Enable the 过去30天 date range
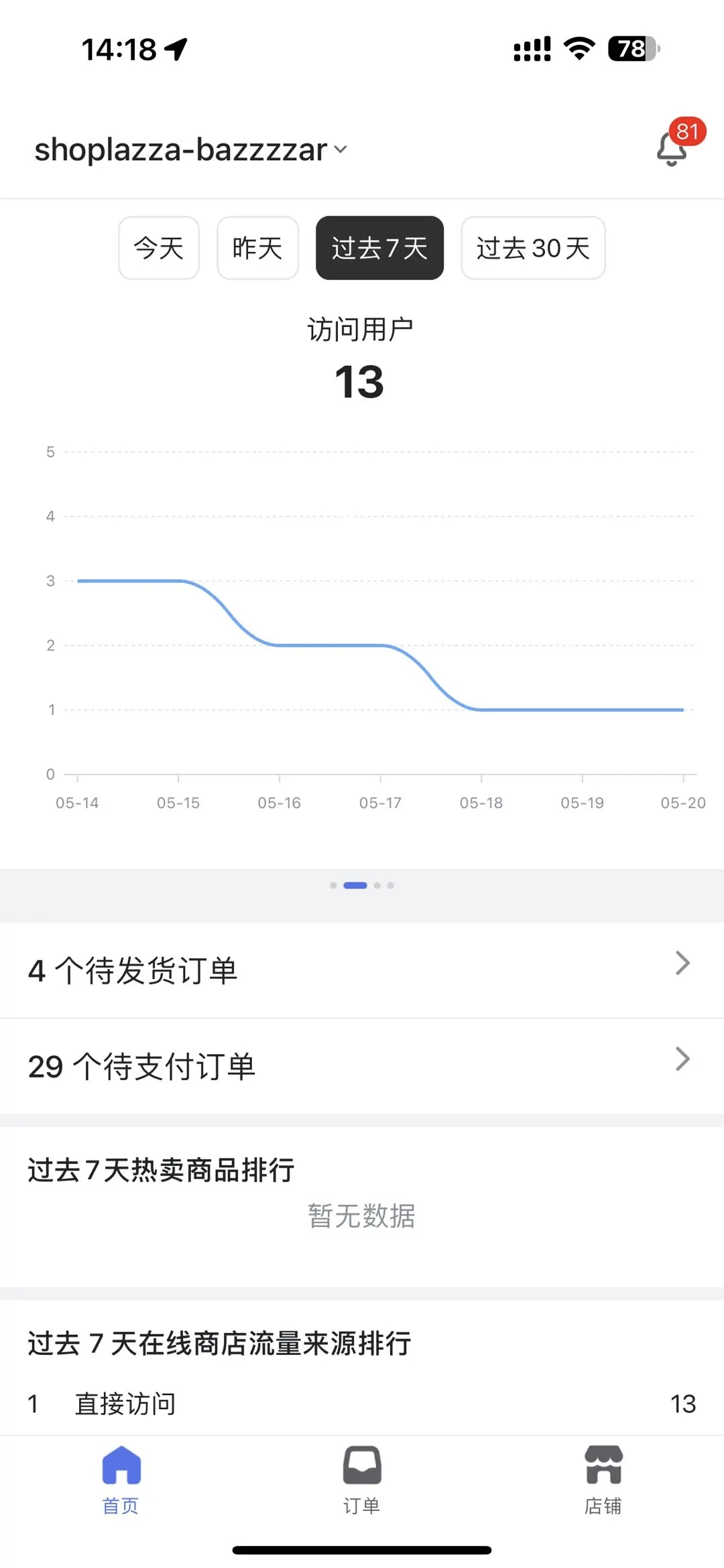Viewport: 724px width, 1568px height. (533, 248)
